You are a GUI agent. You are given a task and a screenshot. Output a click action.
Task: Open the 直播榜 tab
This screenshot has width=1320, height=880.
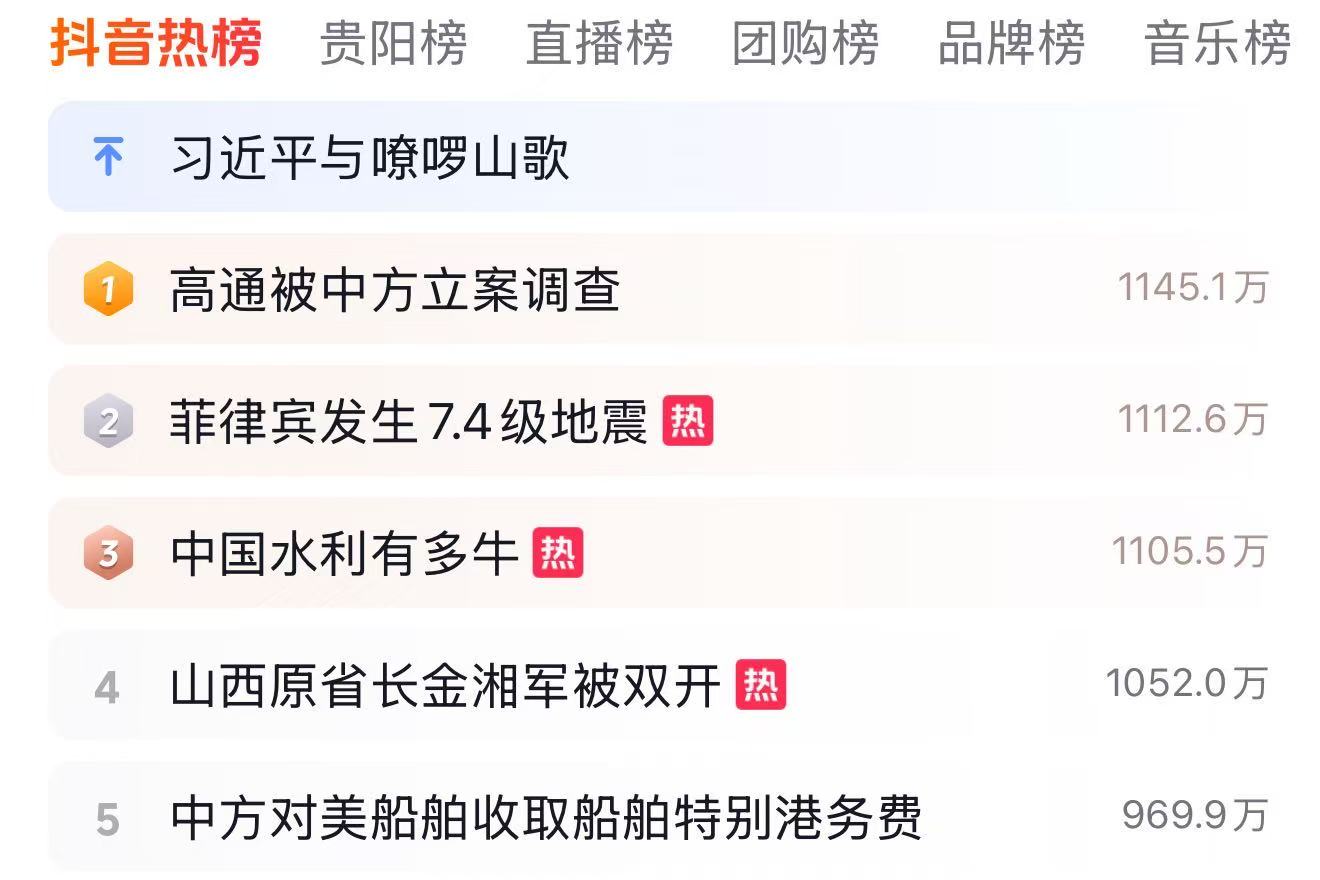[599, 44]
